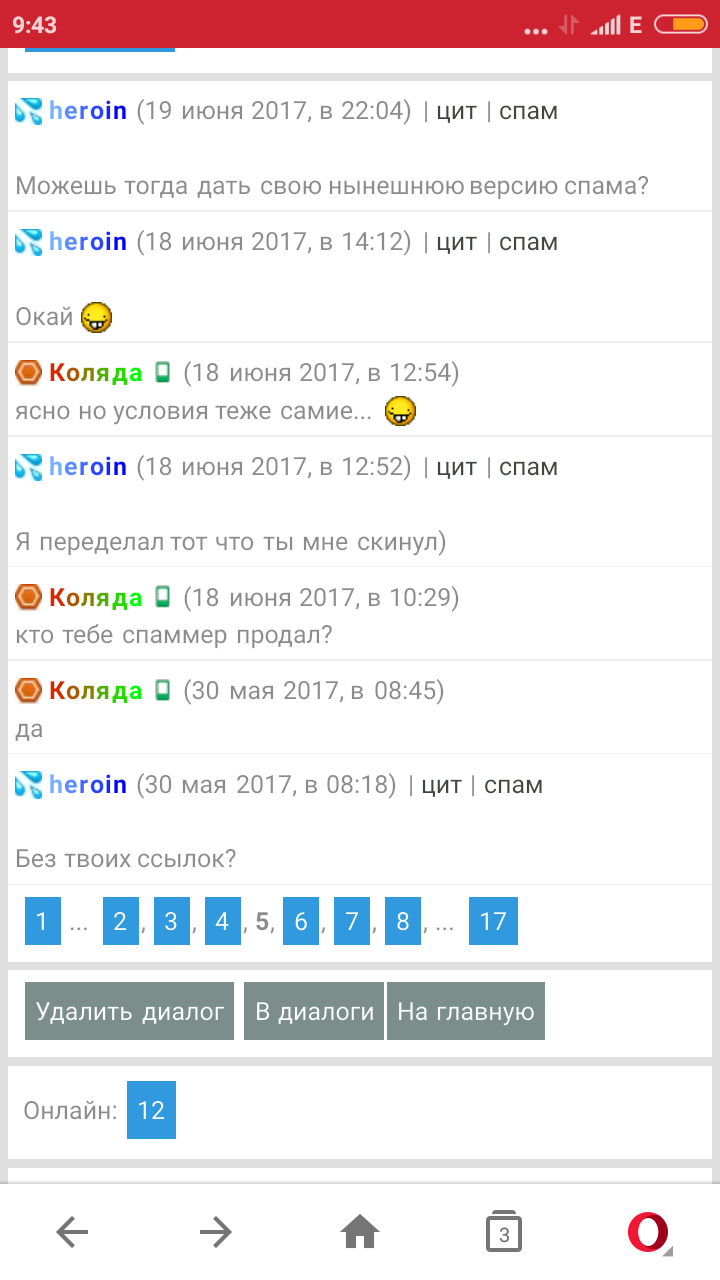Jump to page 3 of messages
Screen dimensions: 720x1280
click(x=171, y=921)
